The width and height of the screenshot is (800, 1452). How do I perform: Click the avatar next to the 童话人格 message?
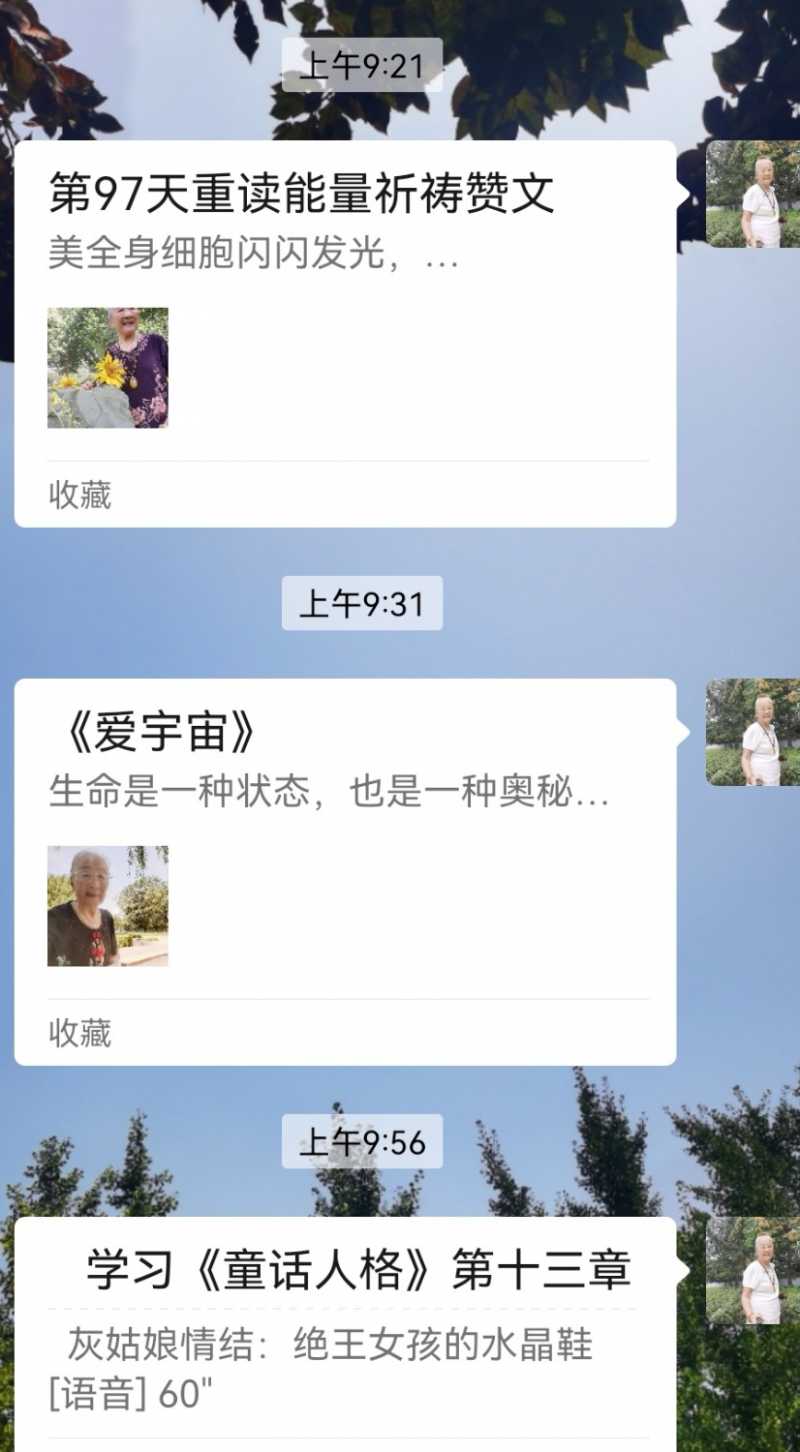pyautogui.click(x=757, y=1275)
